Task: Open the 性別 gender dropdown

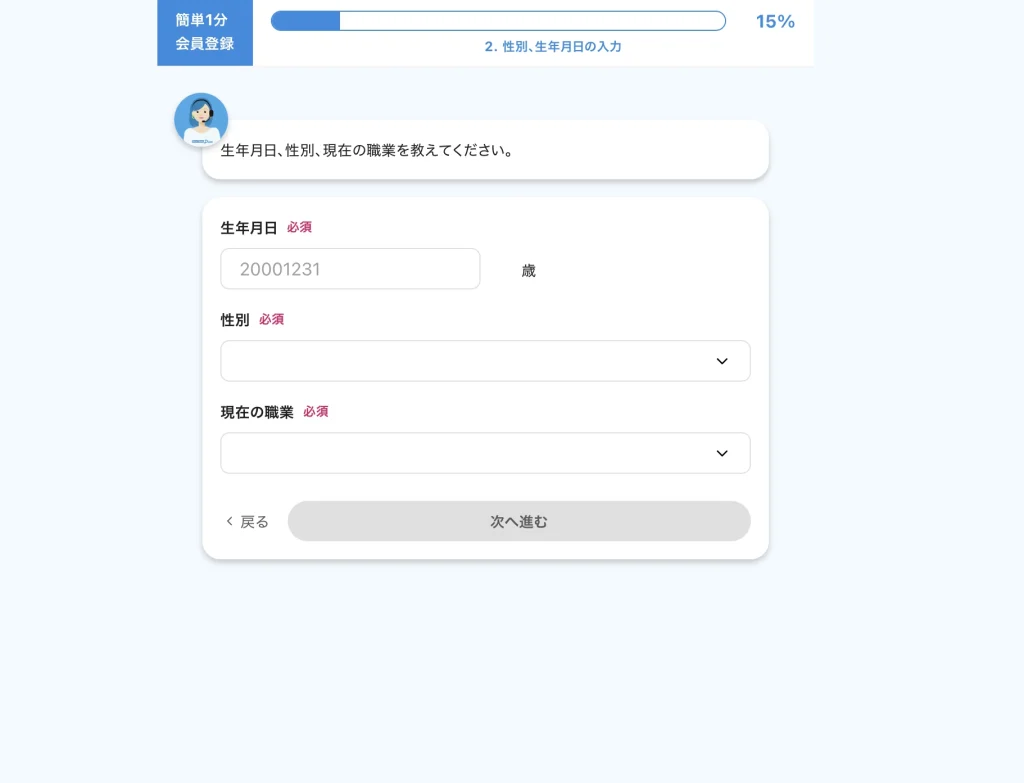Action: (485, 361)
